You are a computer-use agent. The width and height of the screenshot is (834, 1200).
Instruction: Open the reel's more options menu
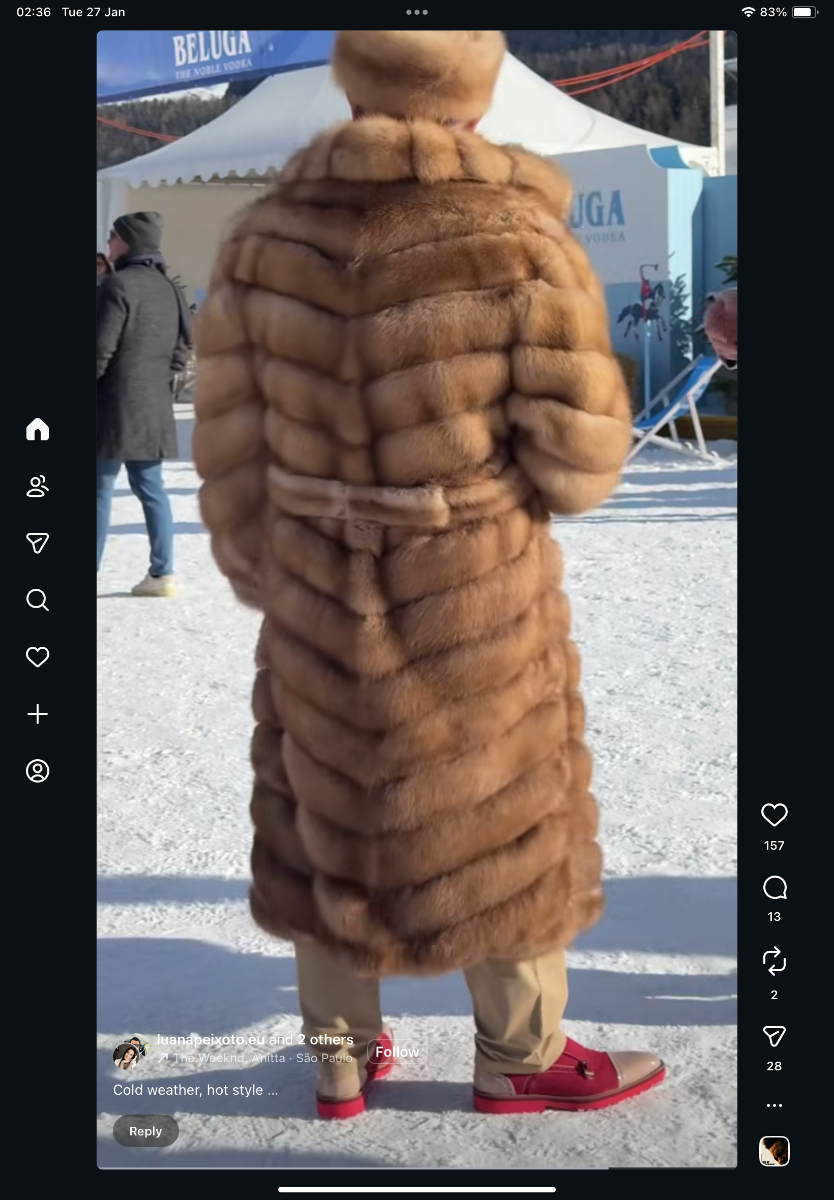pyautogui.click(x=774, y=1106)
